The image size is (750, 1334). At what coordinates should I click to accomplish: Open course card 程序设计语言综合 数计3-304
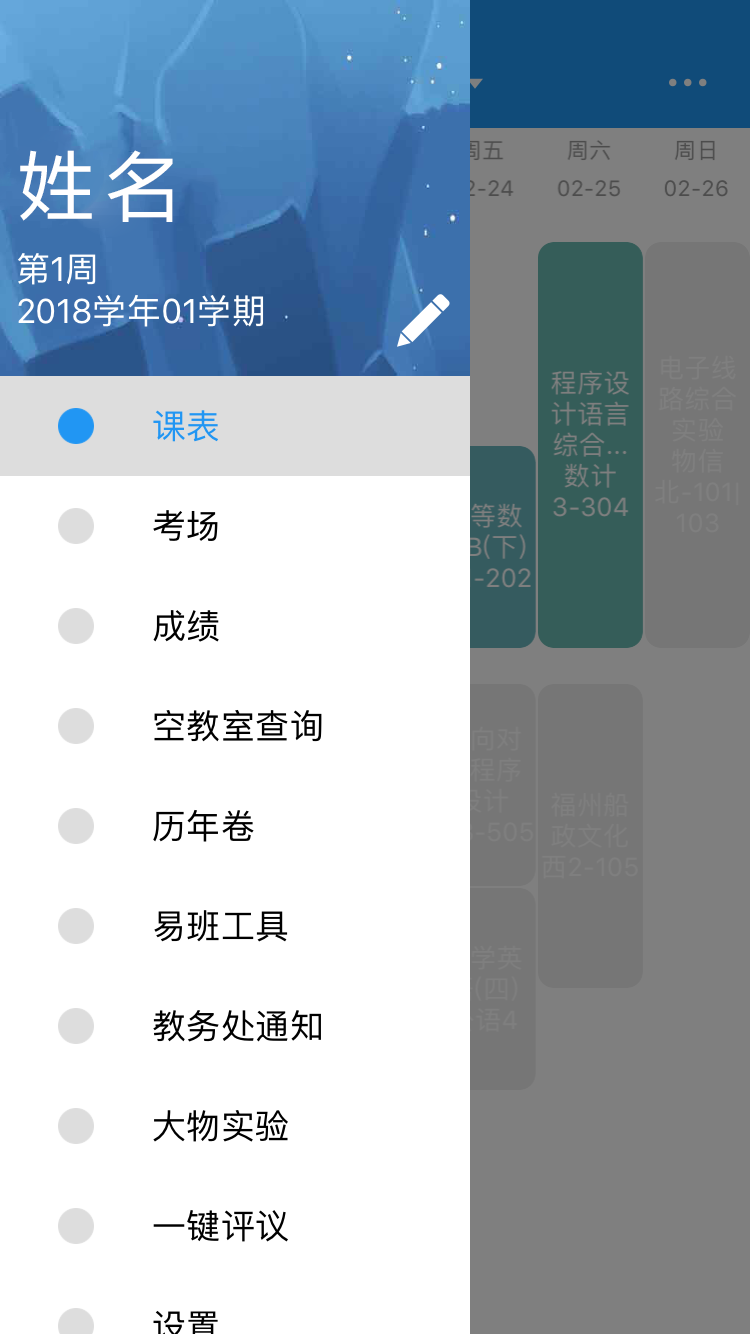pos(590,445)
